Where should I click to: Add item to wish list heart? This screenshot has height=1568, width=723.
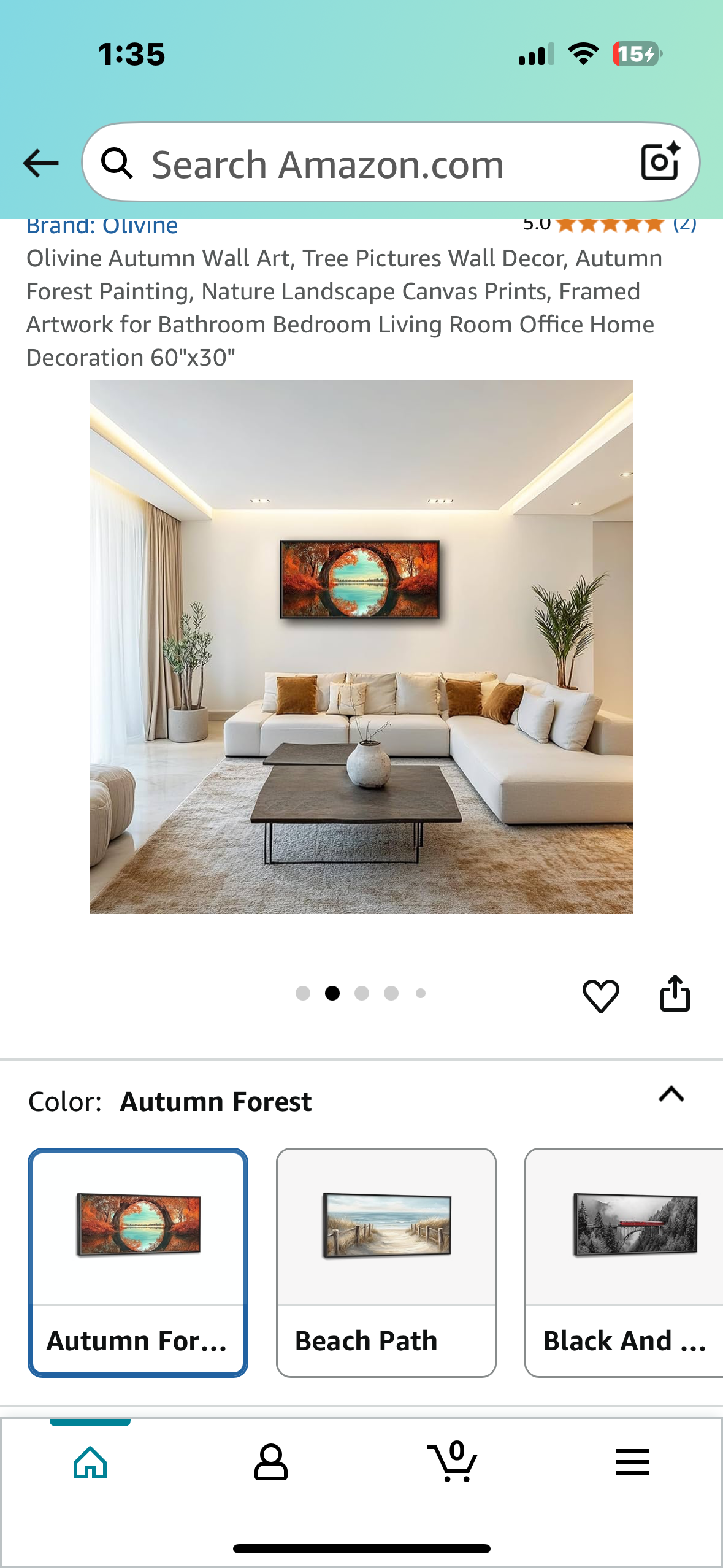(600, 995)
